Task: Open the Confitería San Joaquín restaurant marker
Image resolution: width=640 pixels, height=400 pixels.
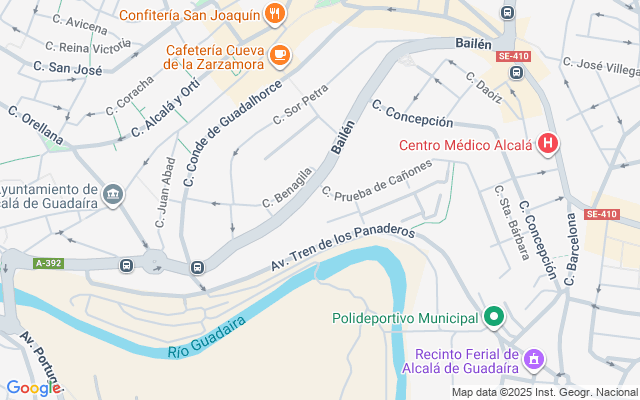Action: (276, 14)
